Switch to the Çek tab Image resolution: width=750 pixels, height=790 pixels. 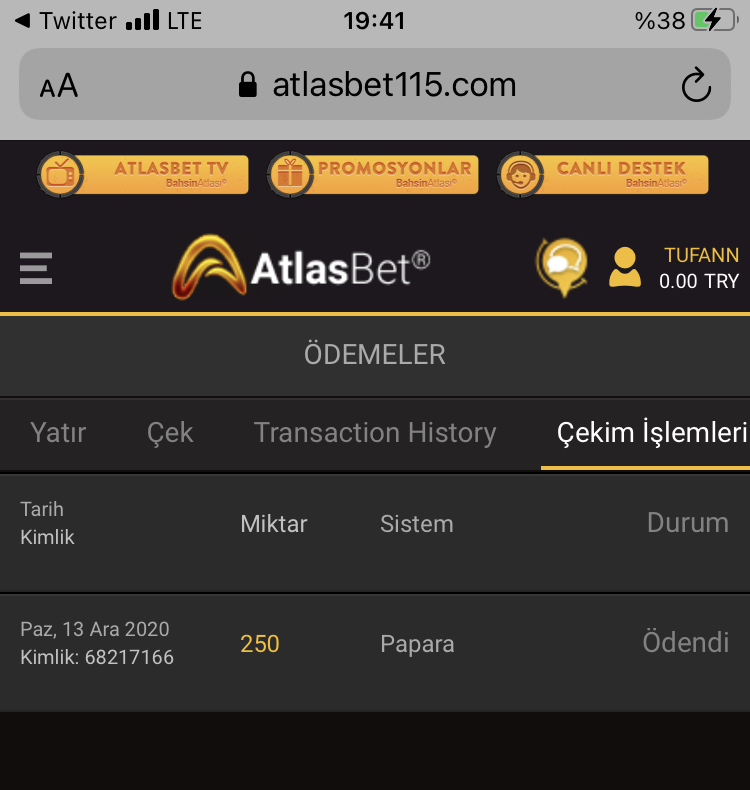click(170, 433)
